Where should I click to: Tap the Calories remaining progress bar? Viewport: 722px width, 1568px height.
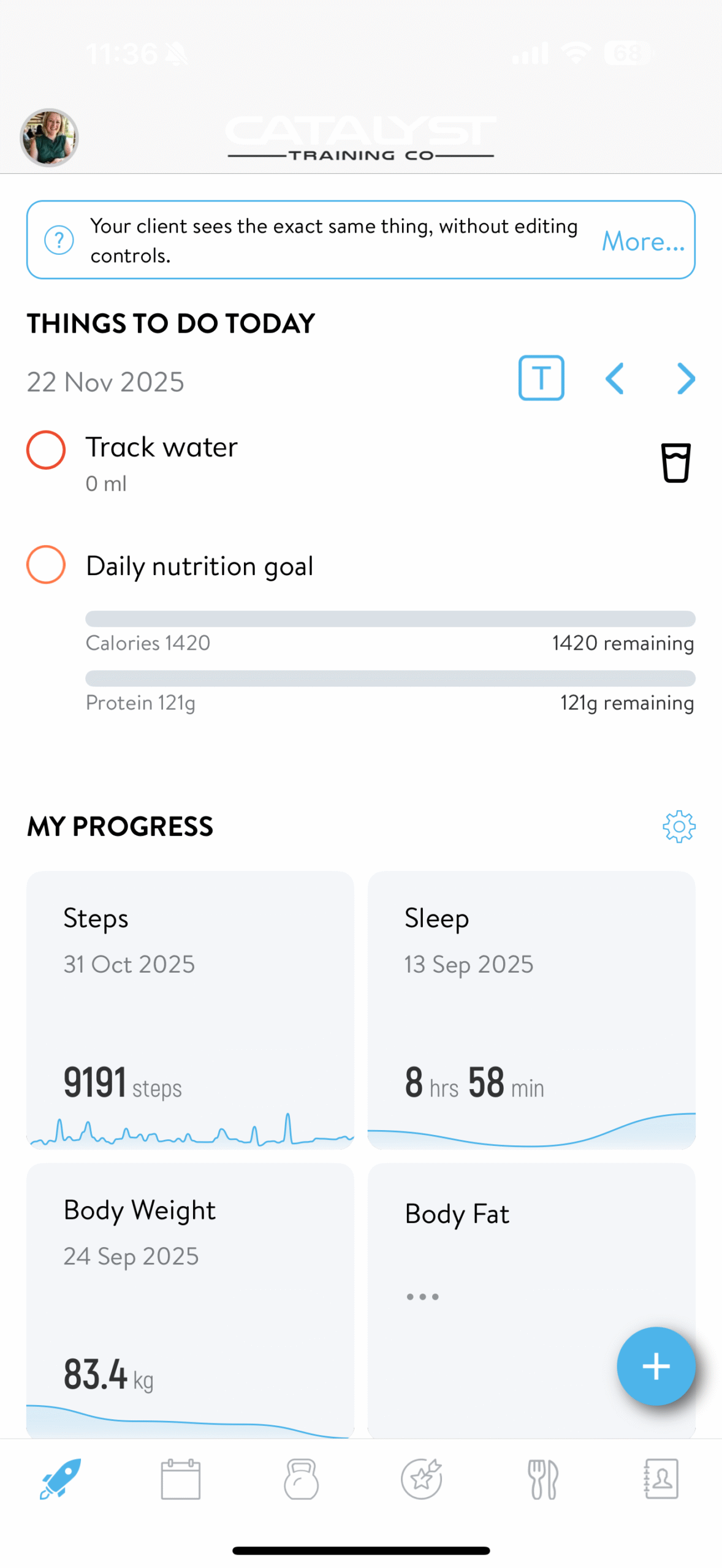click(x=390, y=619)
